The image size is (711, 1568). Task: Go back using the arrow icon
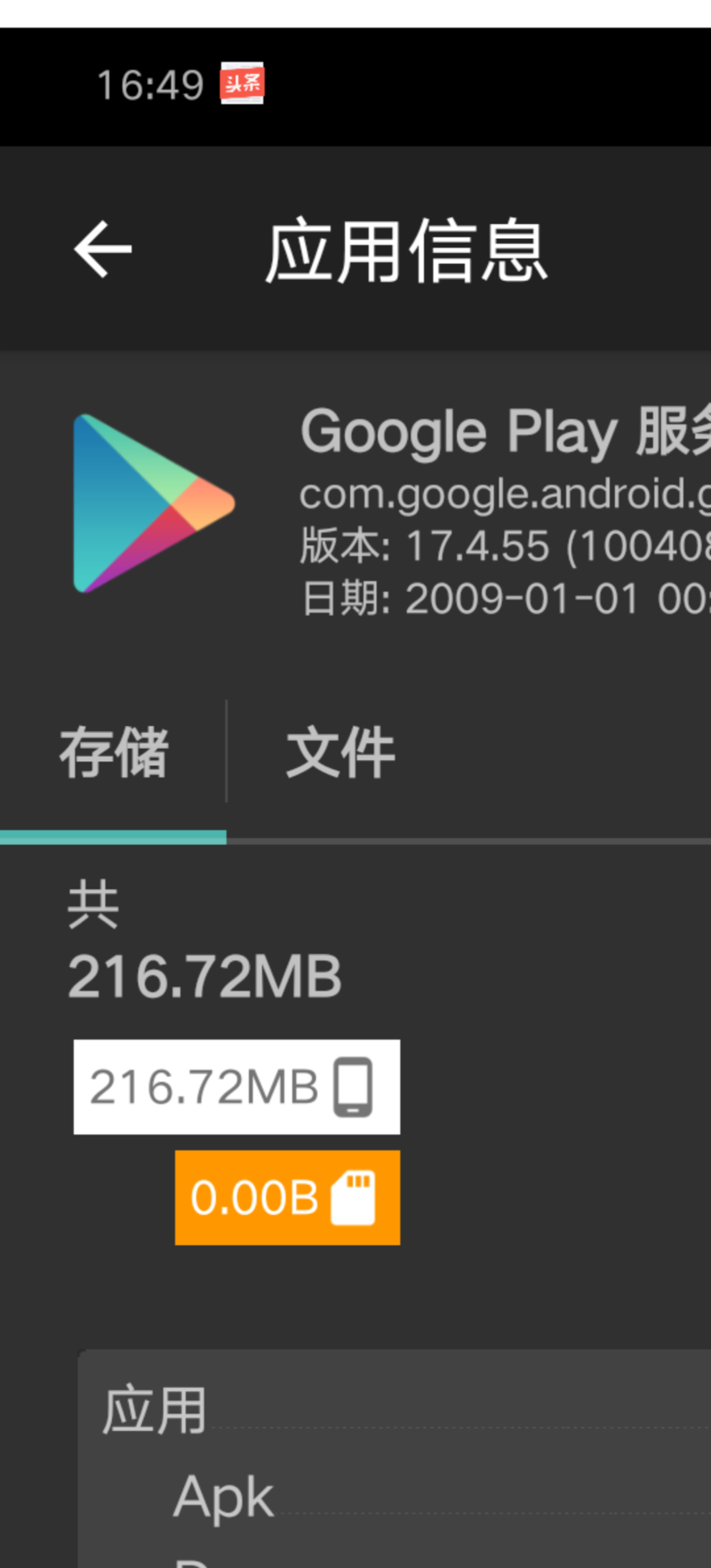(x=103, y=250)
